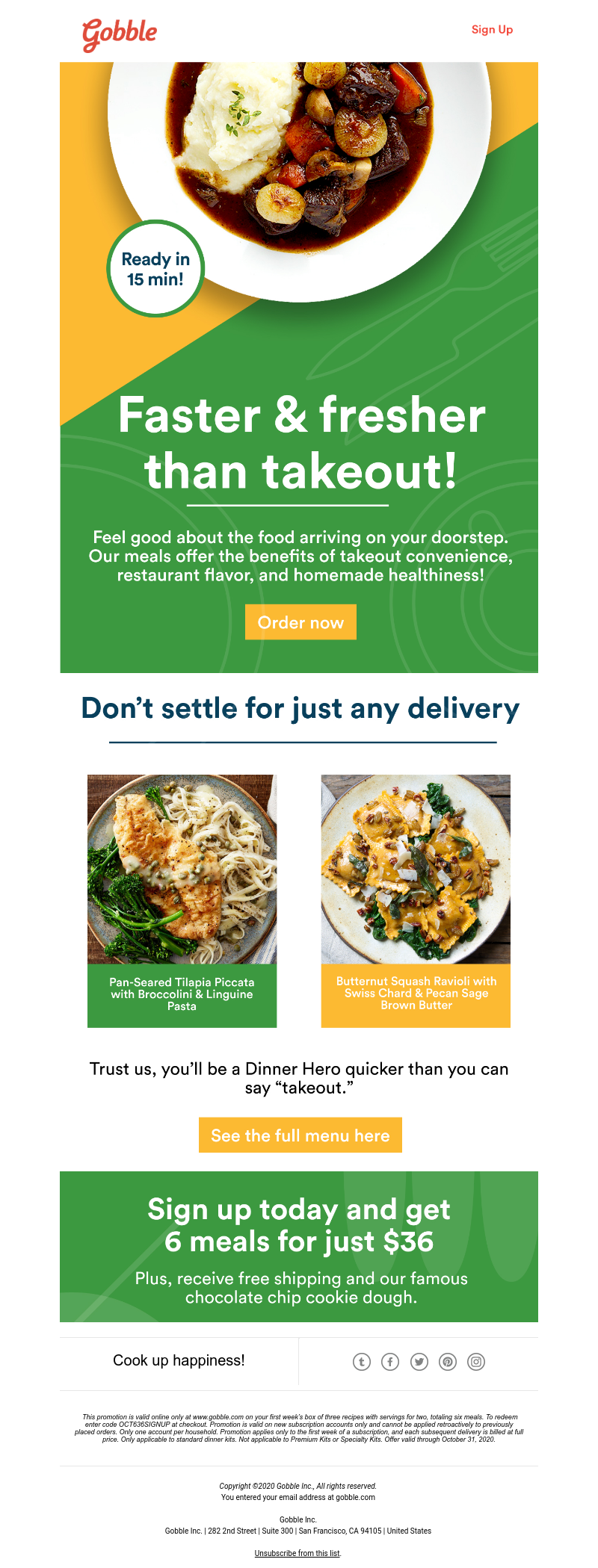The height and width of the screenshot is (1568, 598).
Task: See the full menu here
Action: 300,1135
